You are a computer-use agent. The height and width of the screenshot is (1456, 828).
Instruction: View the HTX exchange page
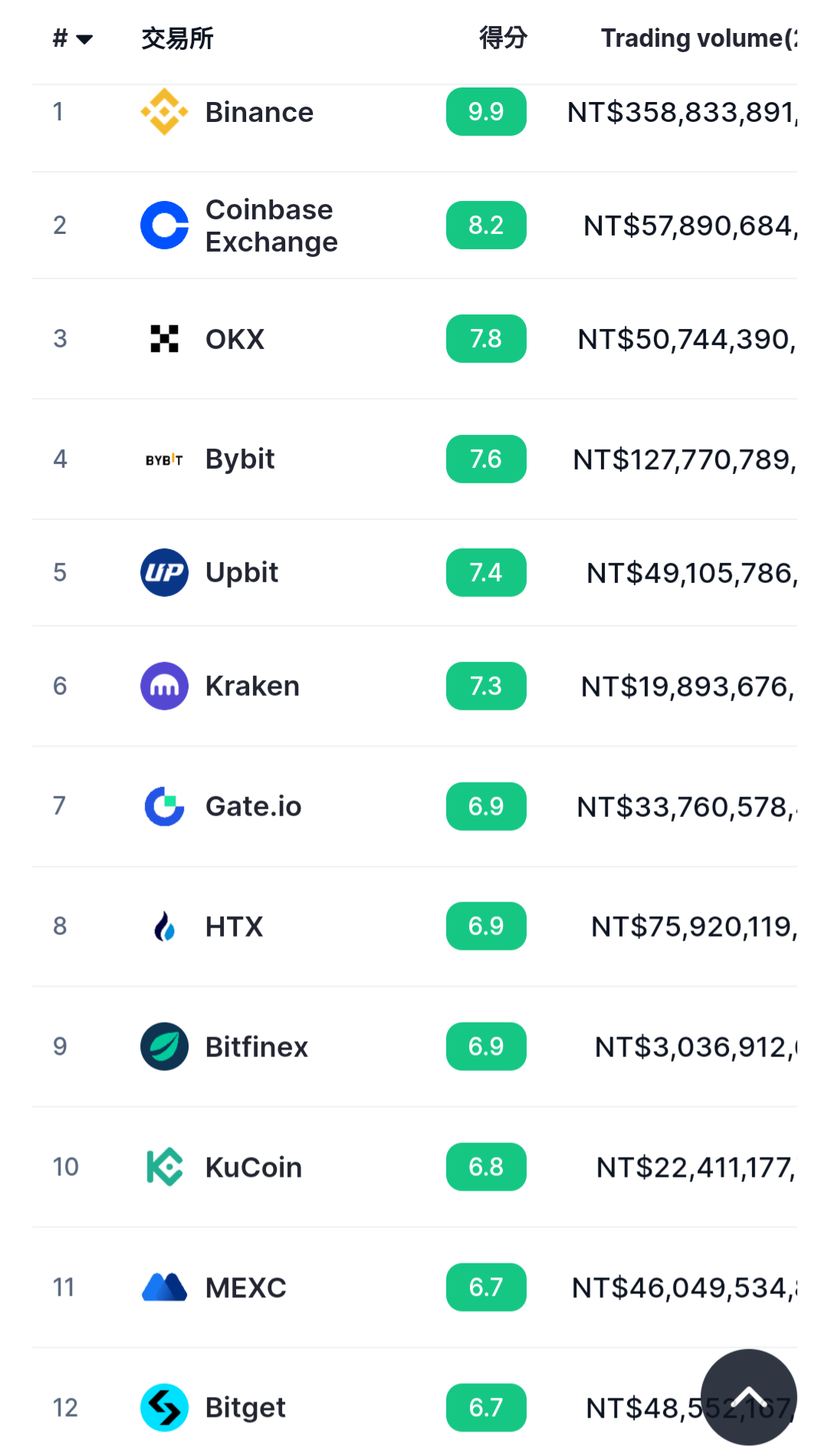pos(234,927)
